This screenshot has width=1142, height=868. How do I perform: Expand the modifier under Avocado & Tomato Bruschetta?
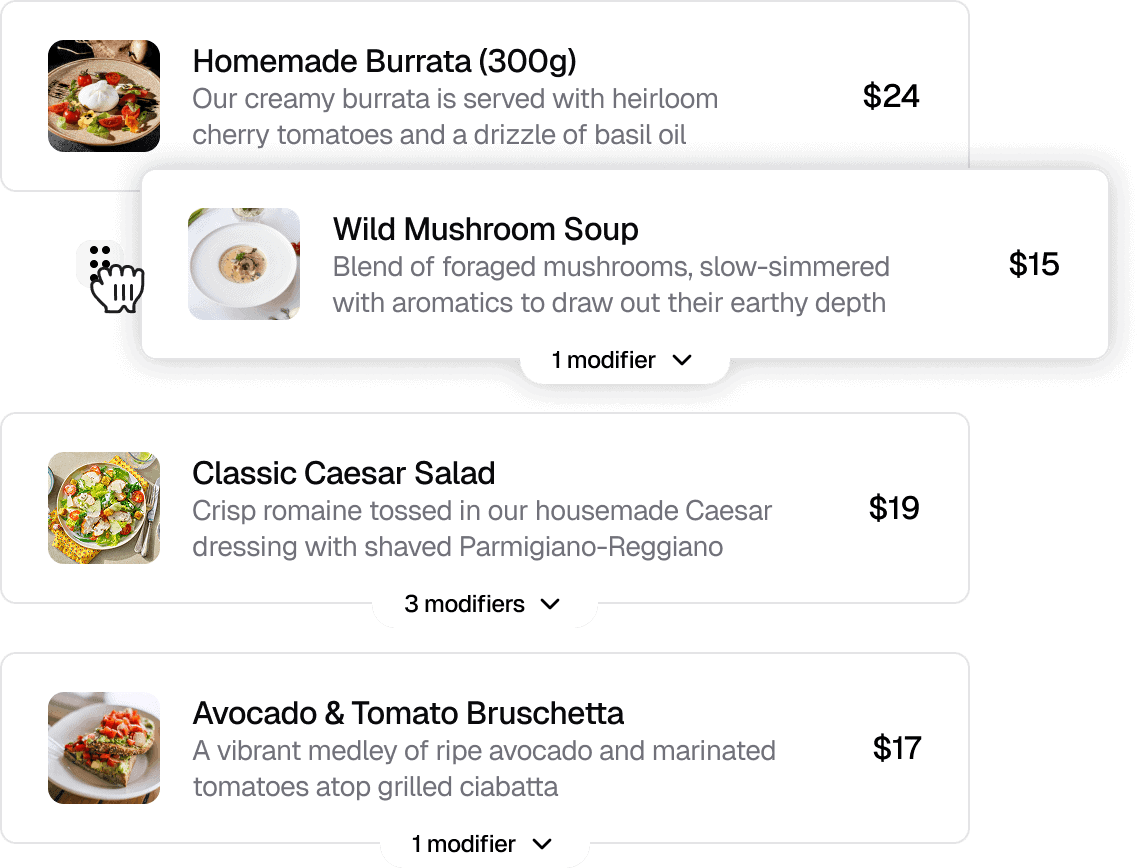click(x=484, y=844)
